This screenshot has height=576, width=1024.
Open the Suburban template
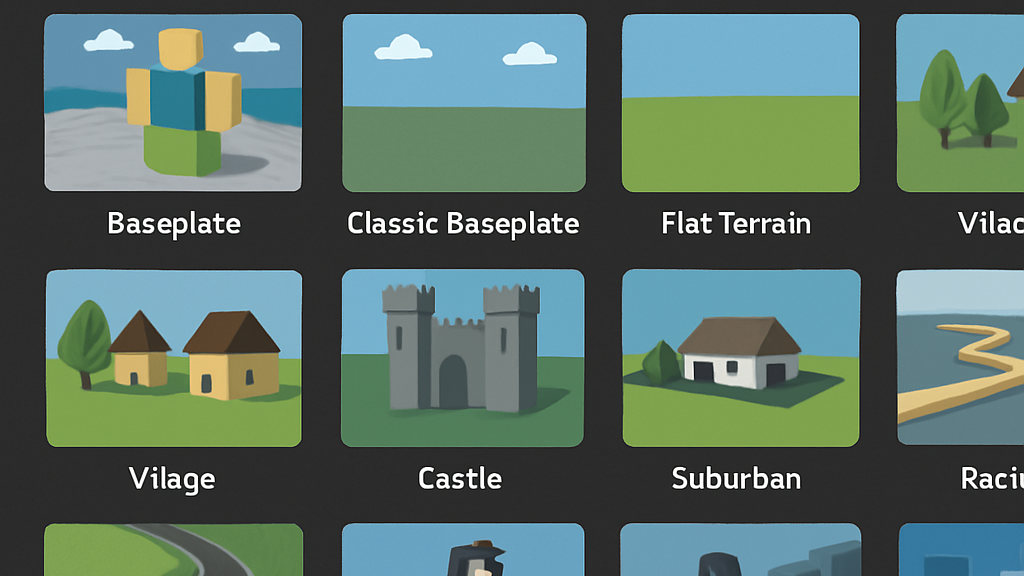click(740, 358)
